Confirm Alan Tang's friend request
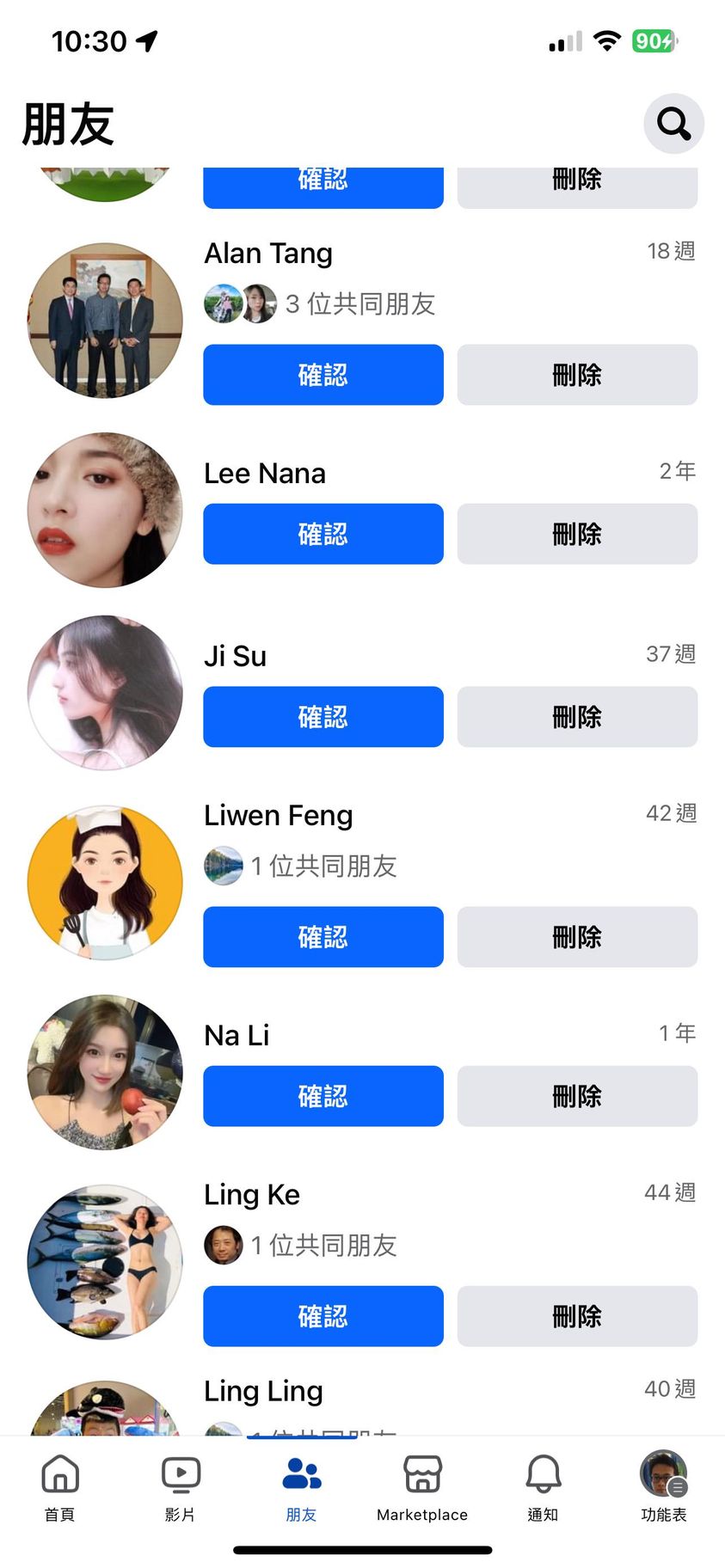 323,375
